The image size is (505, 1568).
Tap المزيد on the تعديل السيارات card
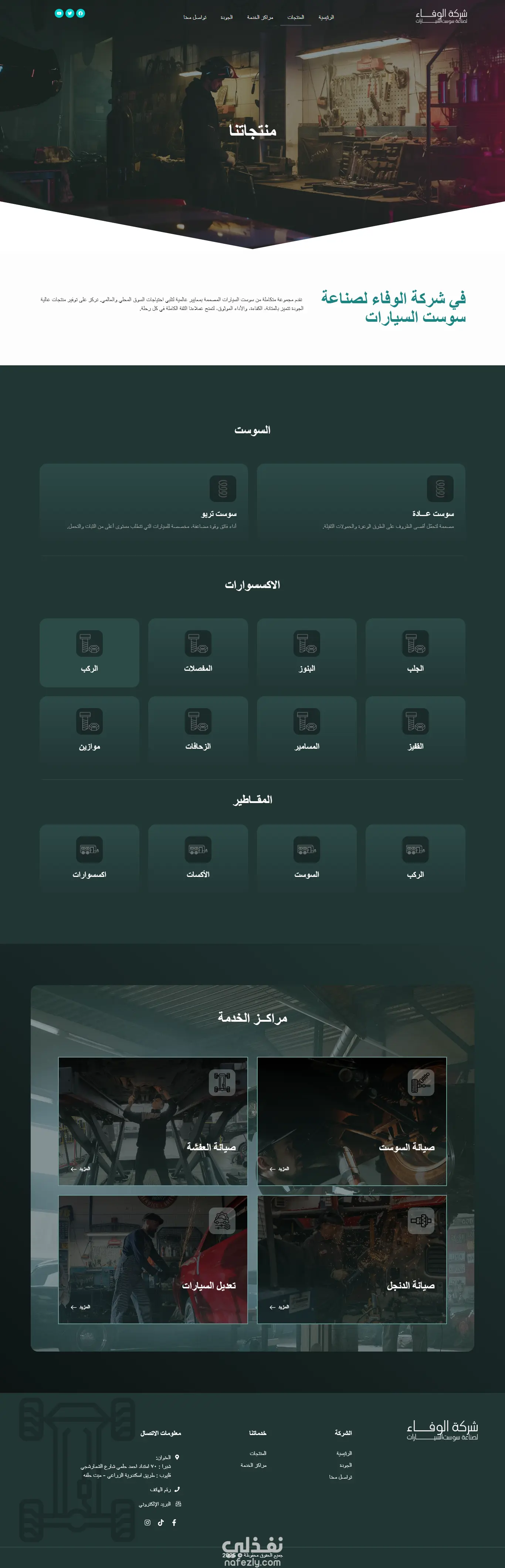[81, 1307]
